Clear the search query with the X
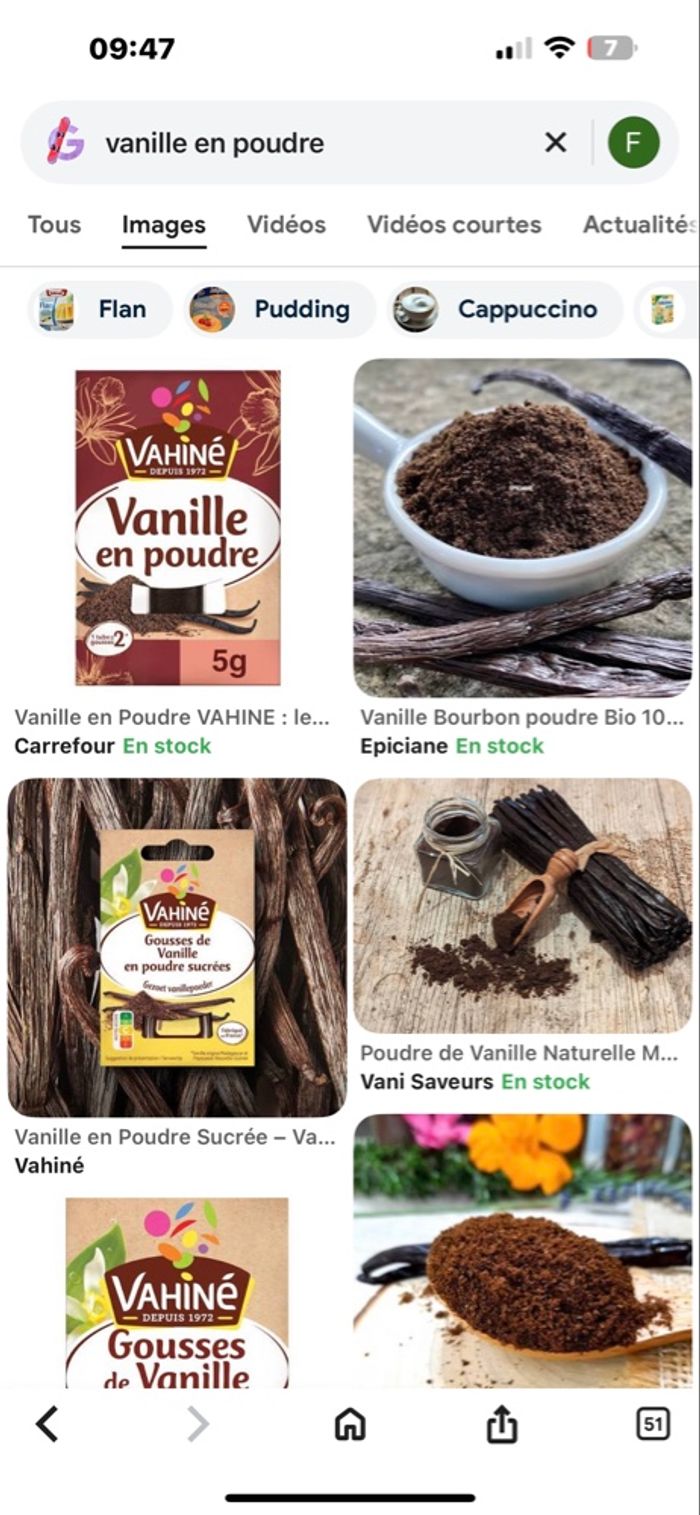 point(555,143)
